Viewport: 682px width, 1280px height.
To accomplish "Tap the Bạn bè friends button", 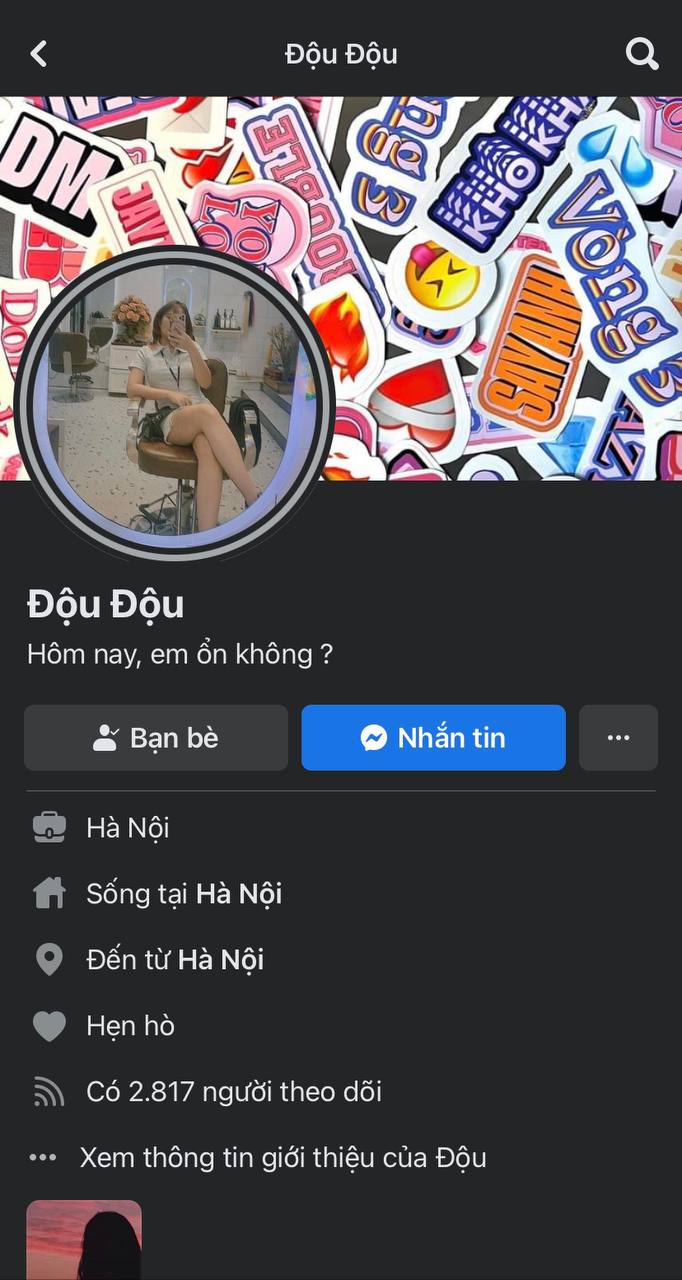I will coord(156,738).
